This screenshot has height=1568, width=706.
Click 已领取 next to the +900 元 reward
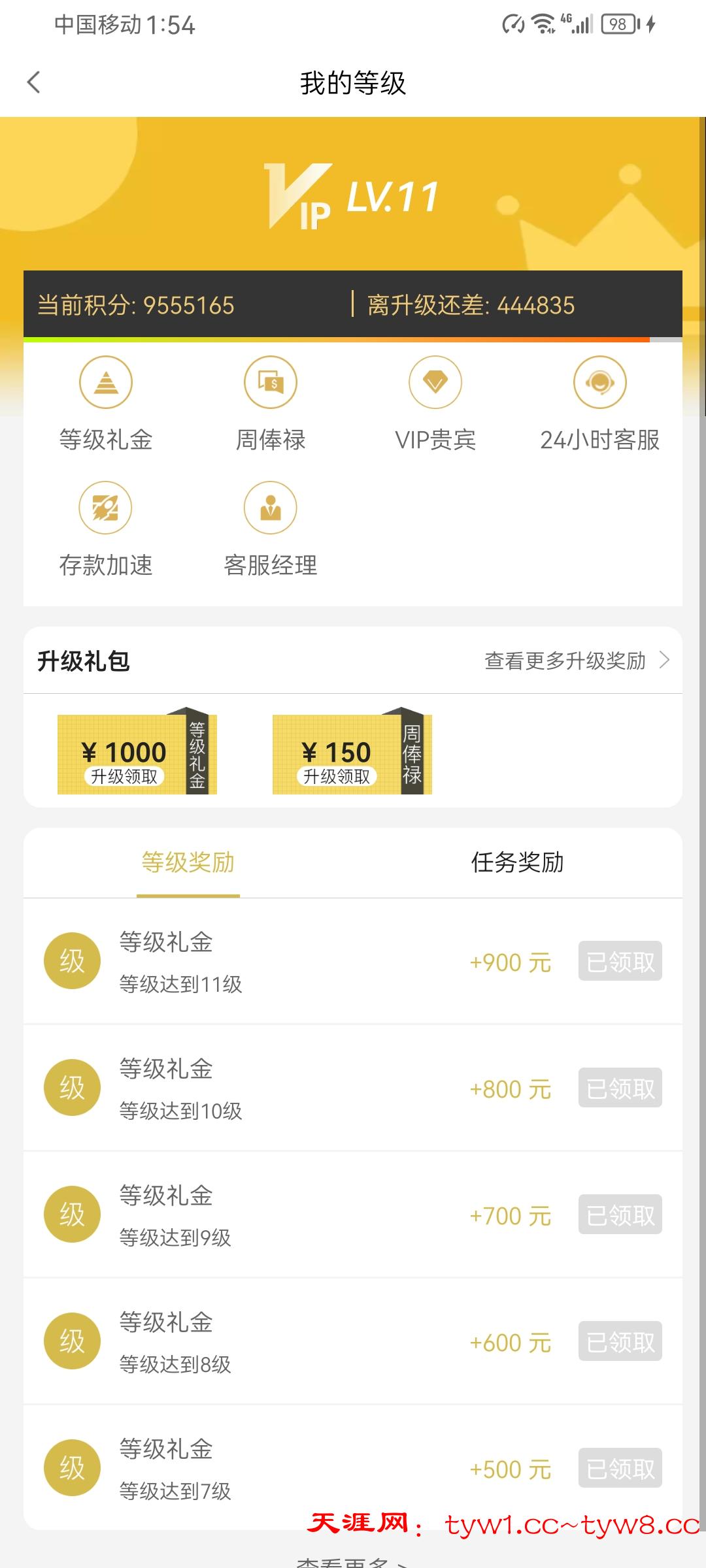(618, 960)
